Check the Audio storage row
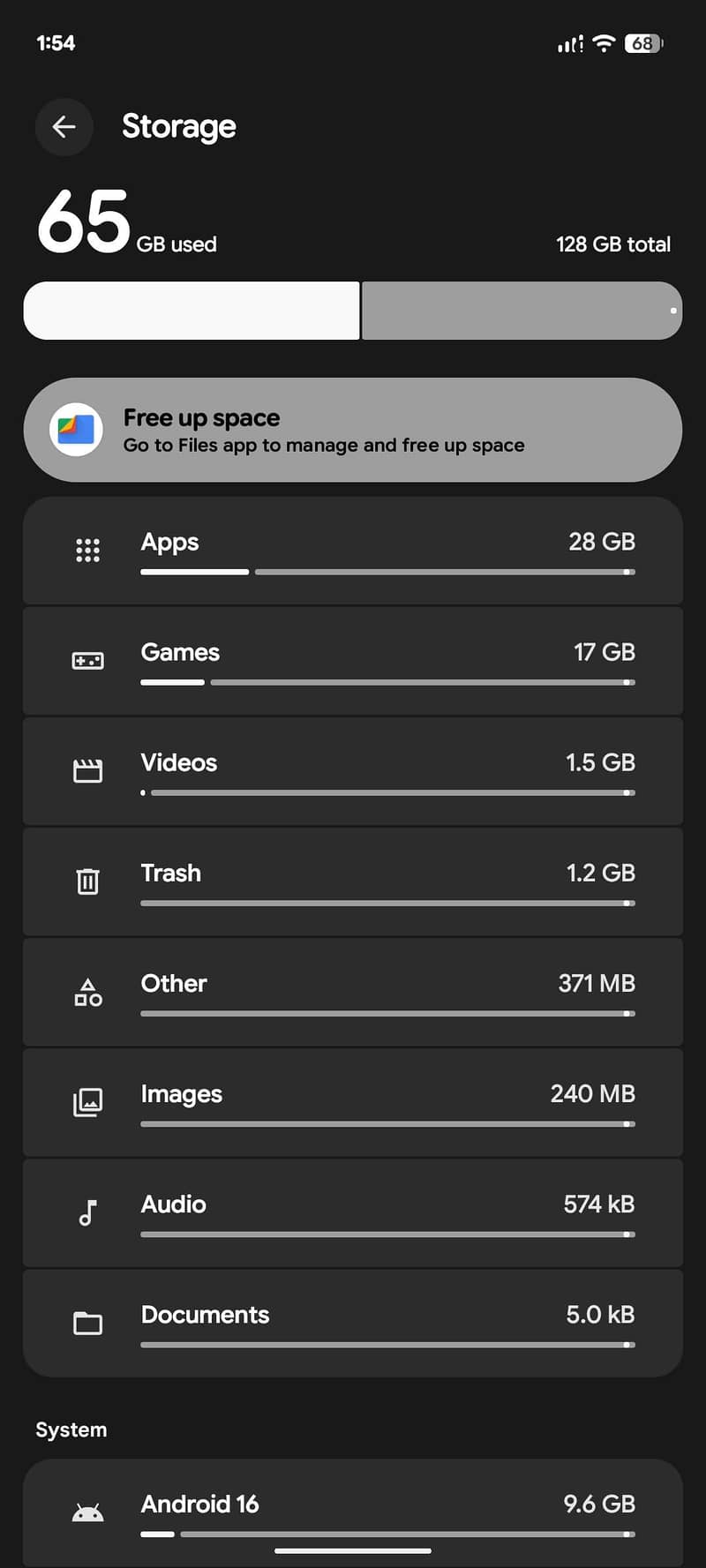 353,1212
